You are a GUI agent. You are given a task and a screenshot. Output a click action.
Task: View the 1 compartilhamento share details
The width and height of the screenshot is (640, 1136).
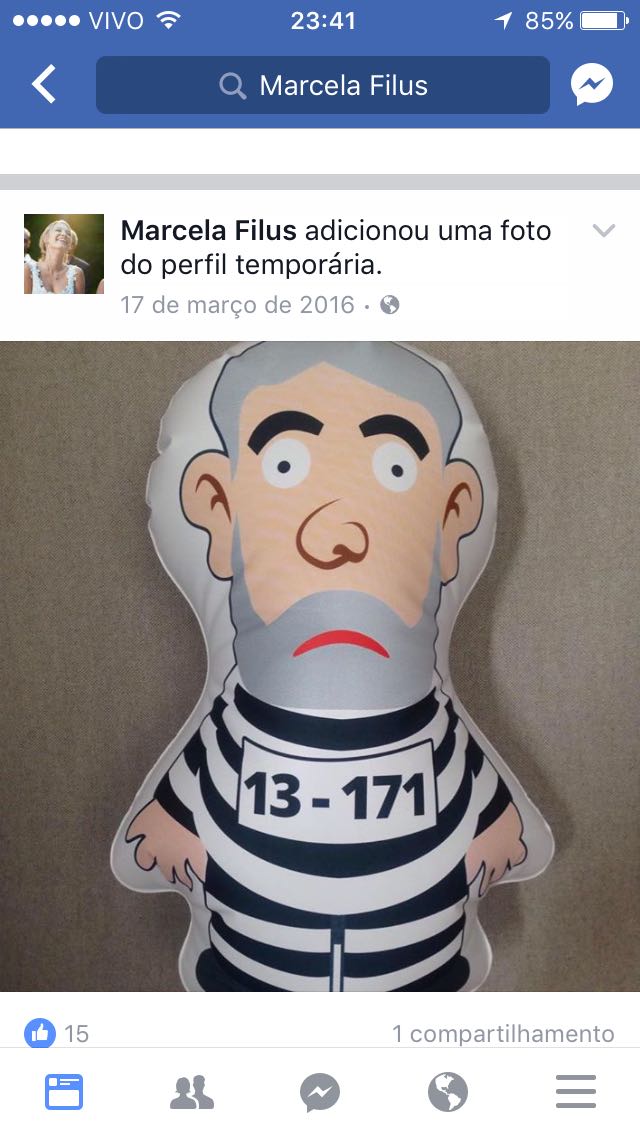click(502, 1033)
